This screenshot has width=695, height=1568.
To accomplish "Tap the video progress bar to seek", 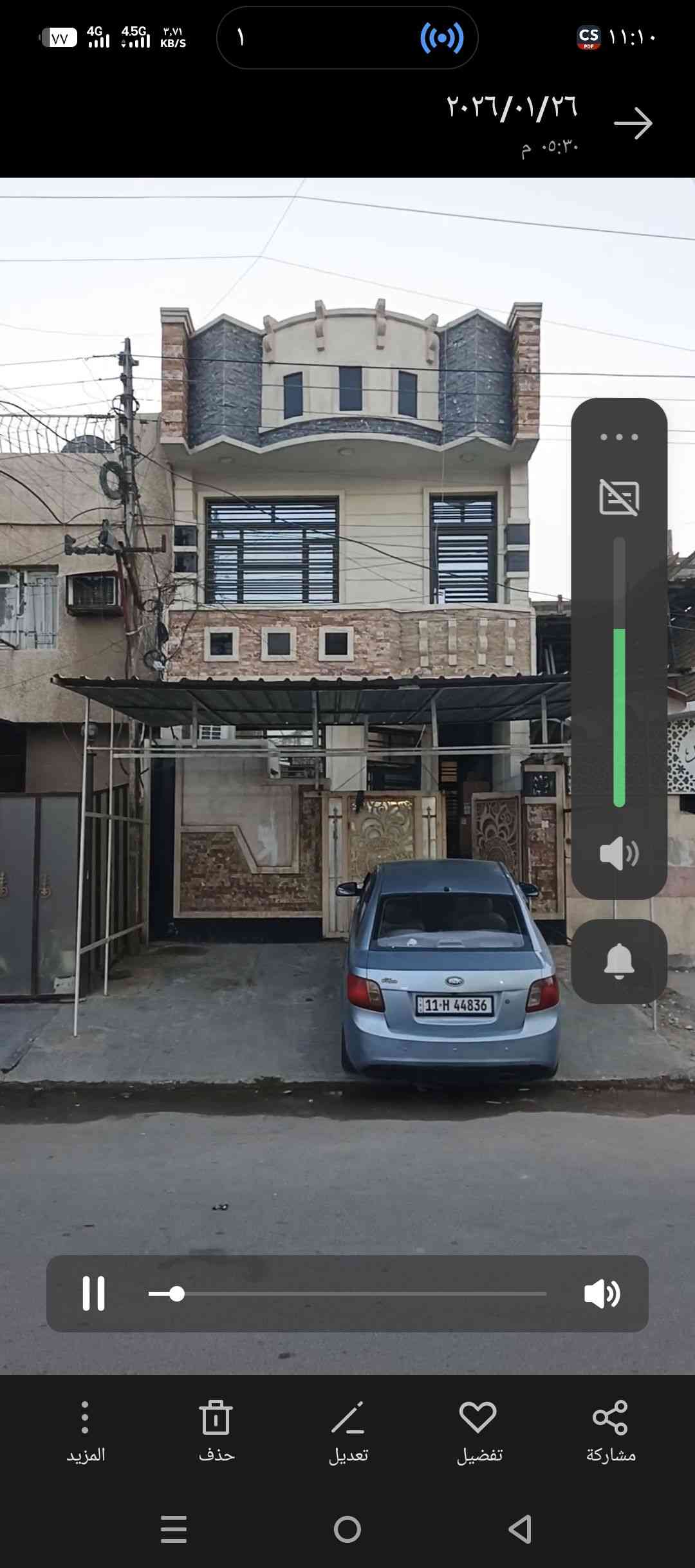I will point(347,1293).
